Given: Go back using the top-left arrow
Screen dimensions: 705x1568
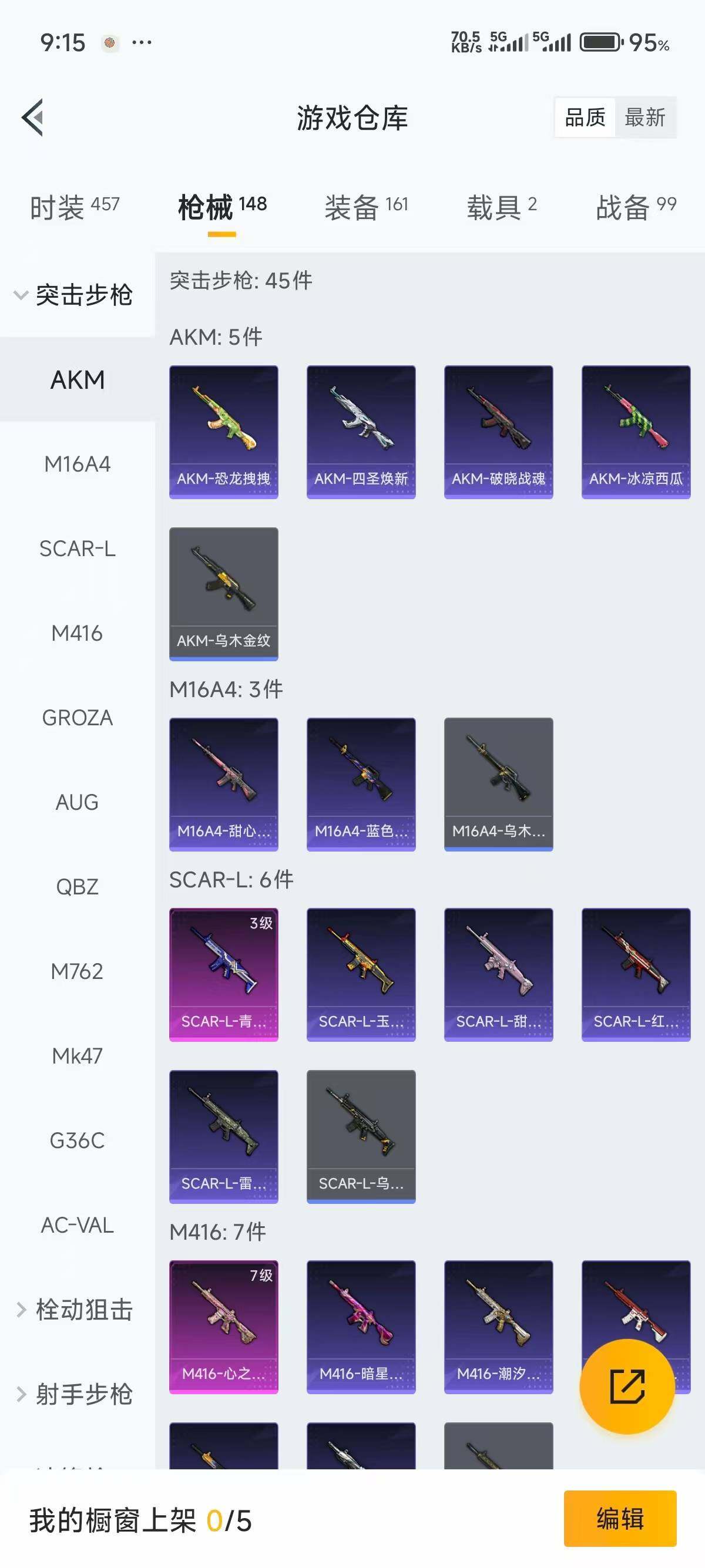Looking at the screenshot, I should coord(33,117).
